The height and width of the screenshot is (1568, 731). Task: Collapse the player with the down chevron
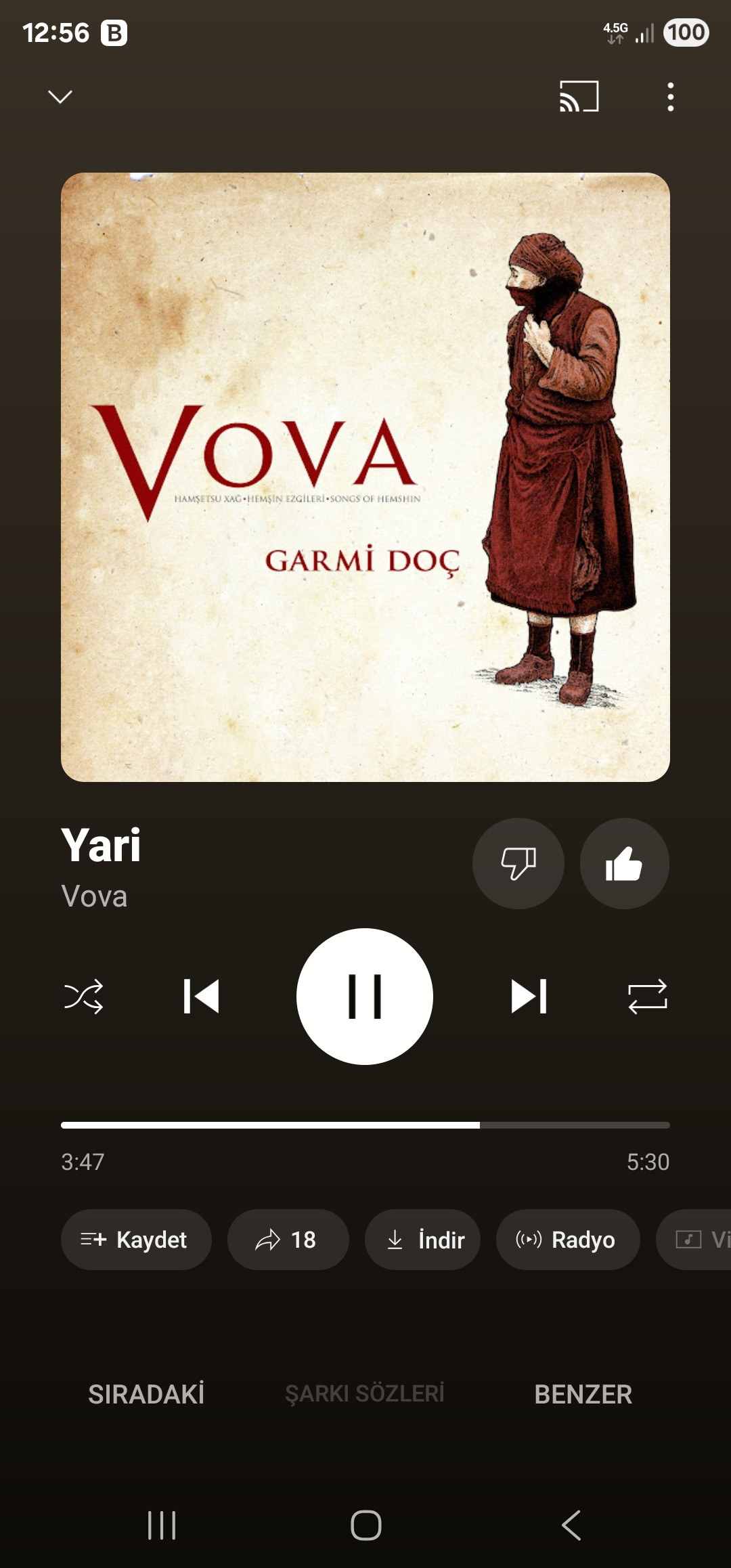coord(60,97)
